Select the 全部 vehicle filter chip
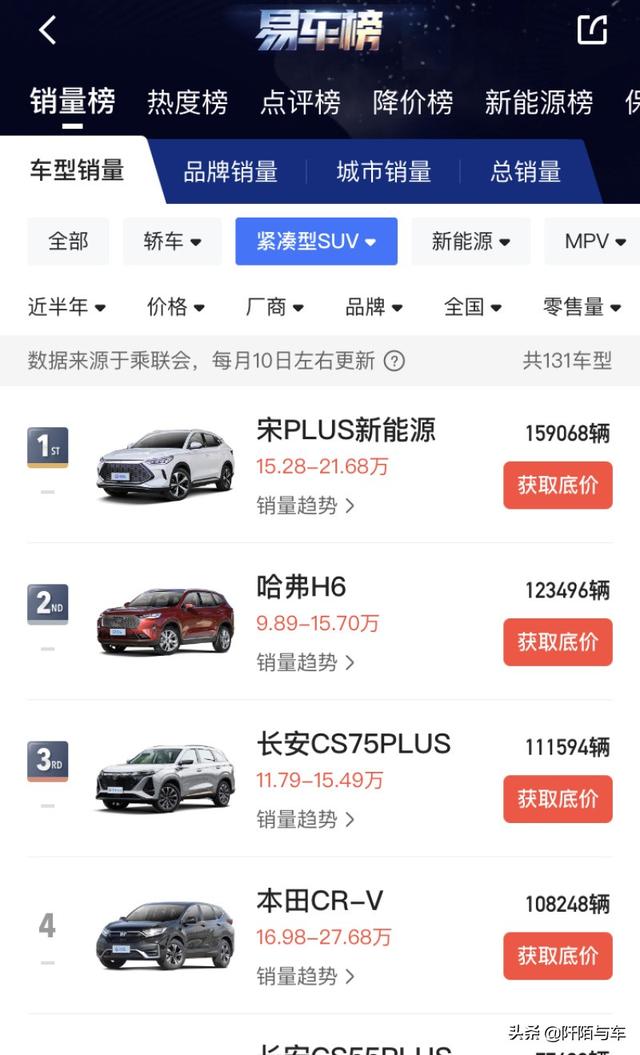The height and width of the screenshot is (1055, 640). click(x=68, y=241)
